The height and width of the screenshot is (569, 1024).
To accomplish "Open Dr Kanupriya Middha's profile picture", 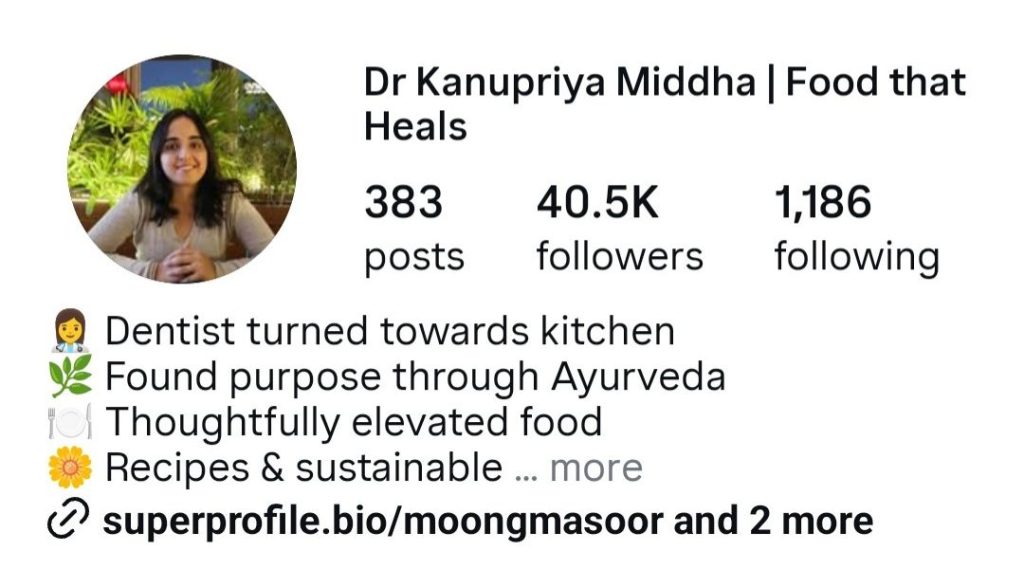I will (x=181, y=170).
